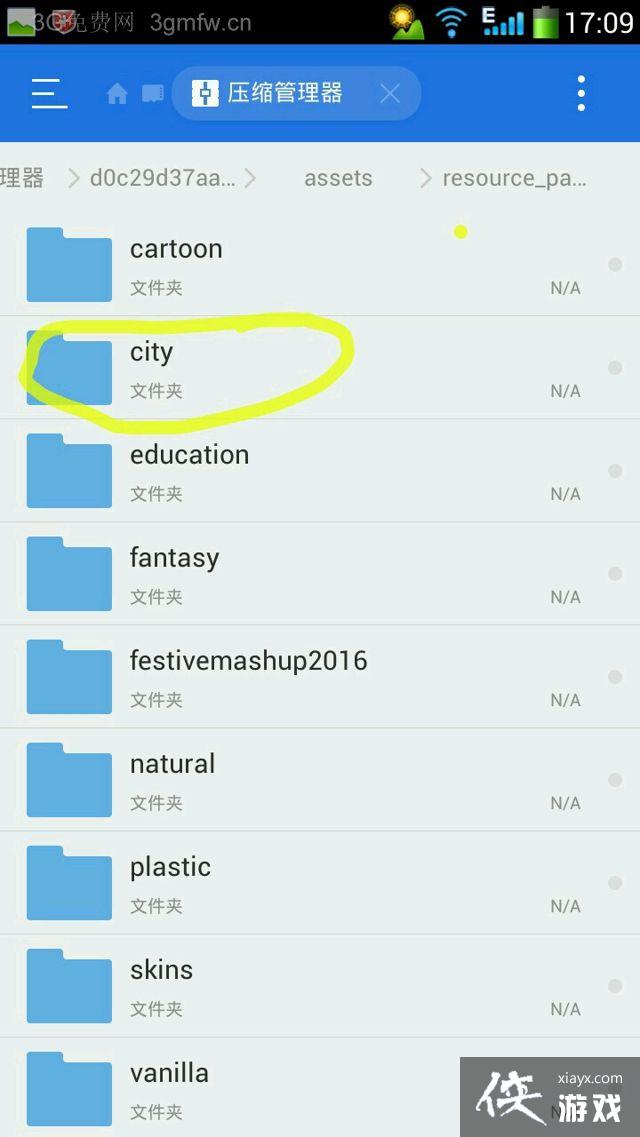Open the three-dot overflow menu
Image resolution: width=640 pixels, height=1137 pixels.
(581, 94)
